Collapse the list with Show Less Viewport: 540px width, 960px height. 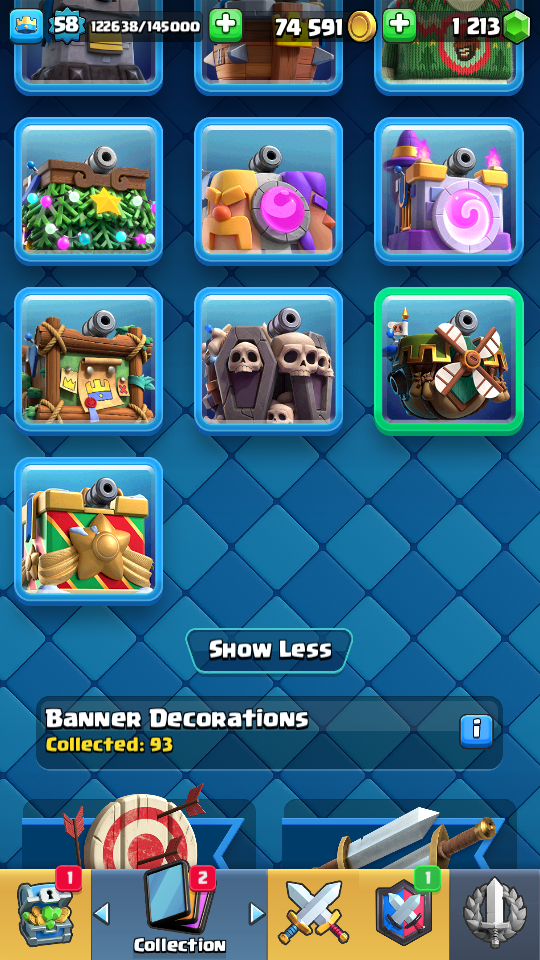[269, 650]
